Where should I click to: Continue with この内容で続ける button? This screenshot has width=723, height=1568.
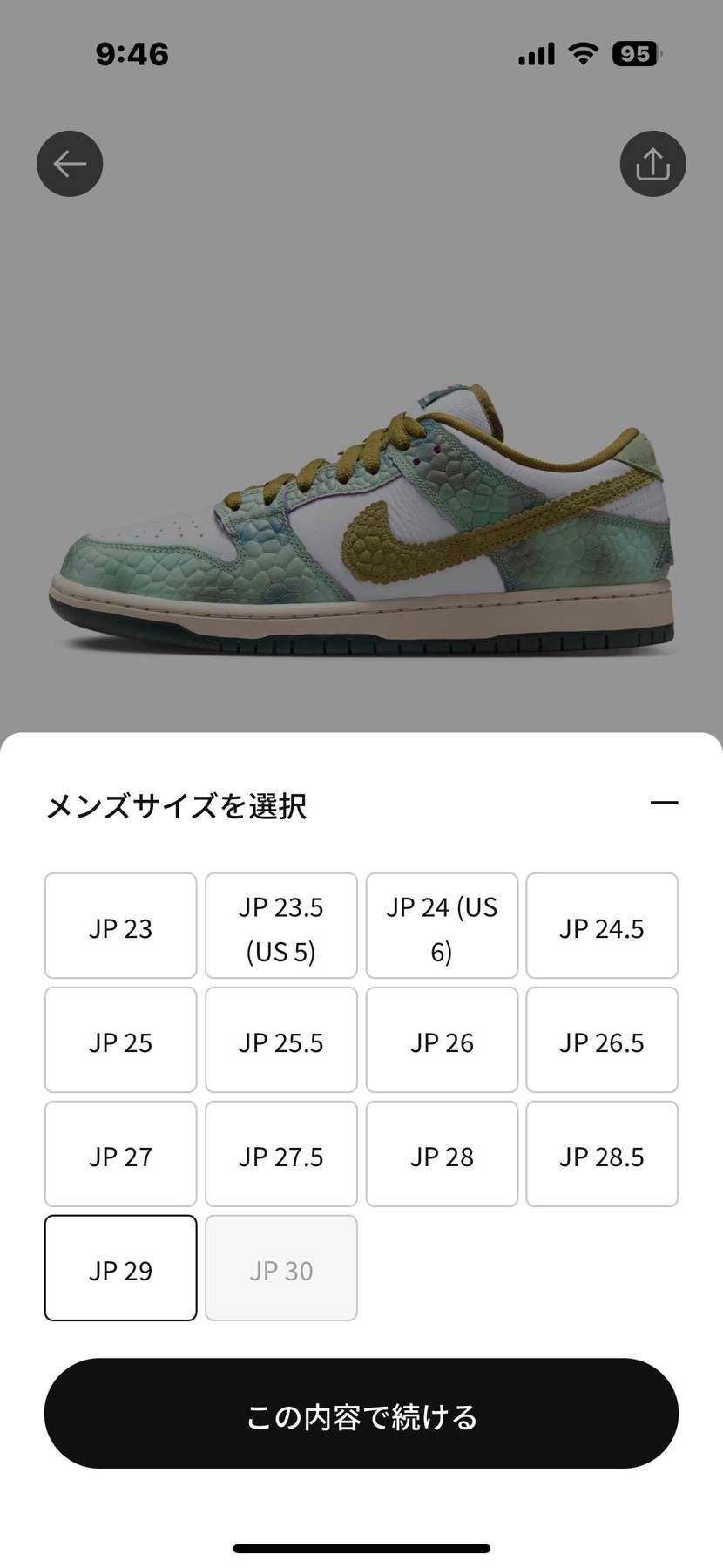tap(361, 1413)
